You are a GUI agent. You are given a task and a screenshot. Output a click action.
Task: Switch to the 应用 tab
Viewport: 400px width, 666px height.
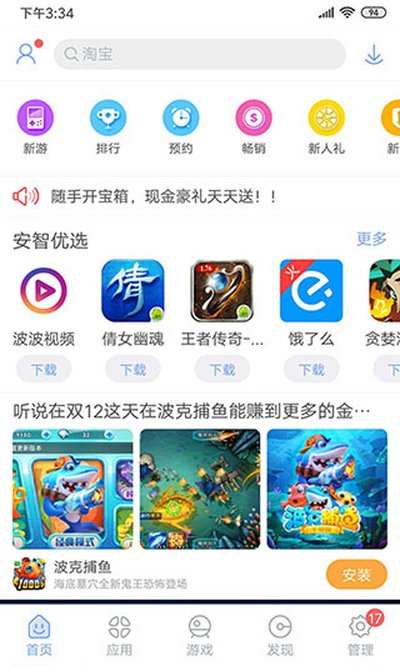[x=119, y=635]
